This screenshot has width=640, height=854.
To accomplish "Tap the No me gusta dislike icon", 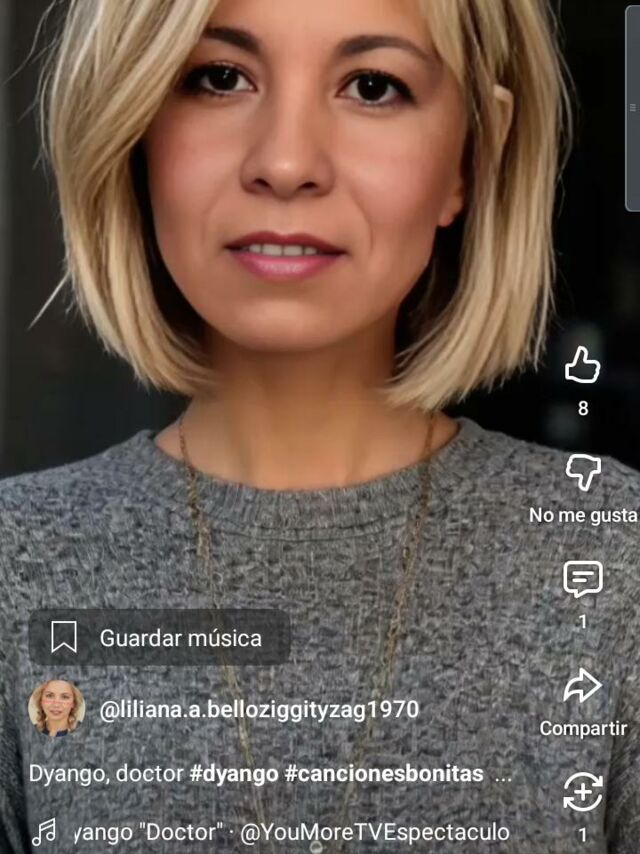I will pyautogui.click(x=583, y=473).
